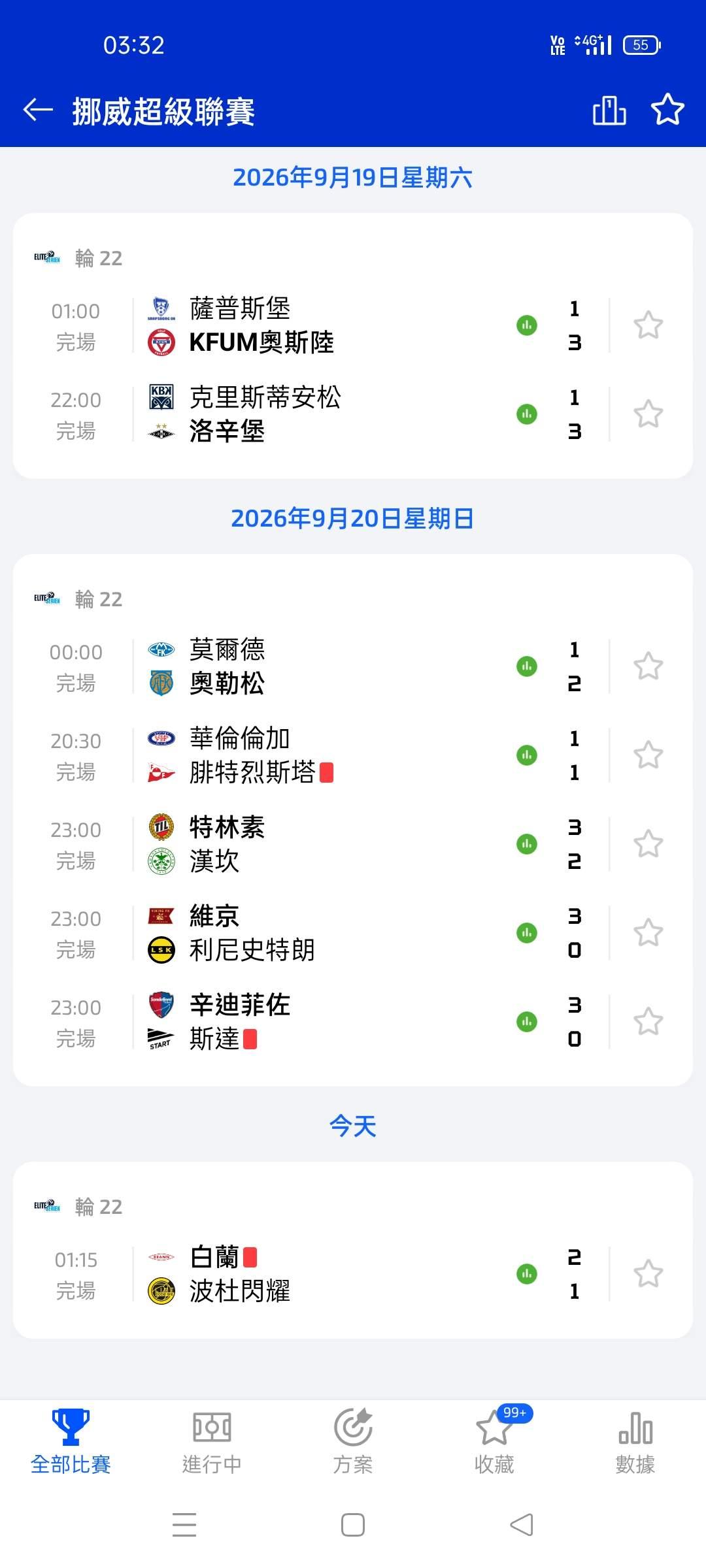Screen dimensions: 706x1568
Task: Favorite the Norwegian league with header star
Action: (667, 109)
